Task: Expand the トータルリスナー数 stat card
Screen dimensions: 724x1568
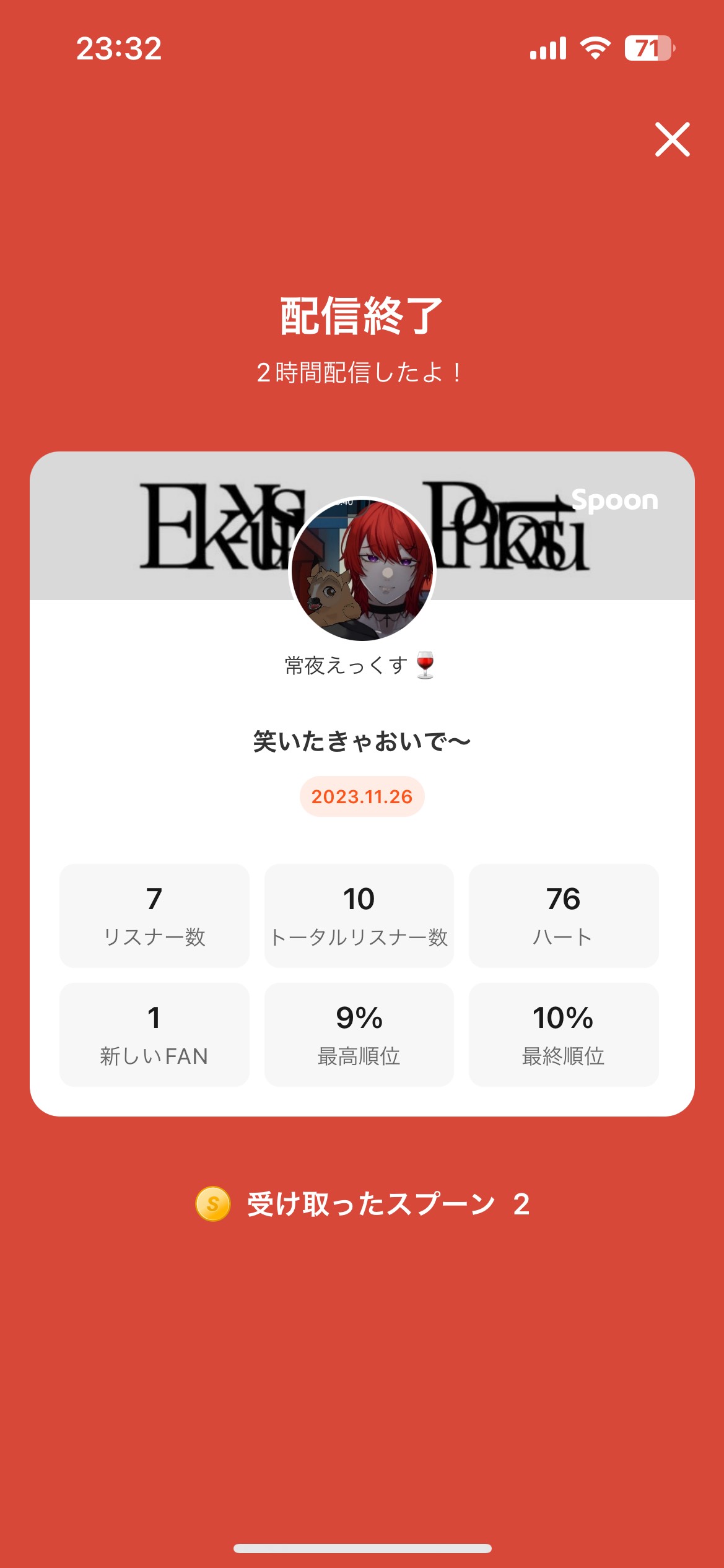Action: coord(359,917)
